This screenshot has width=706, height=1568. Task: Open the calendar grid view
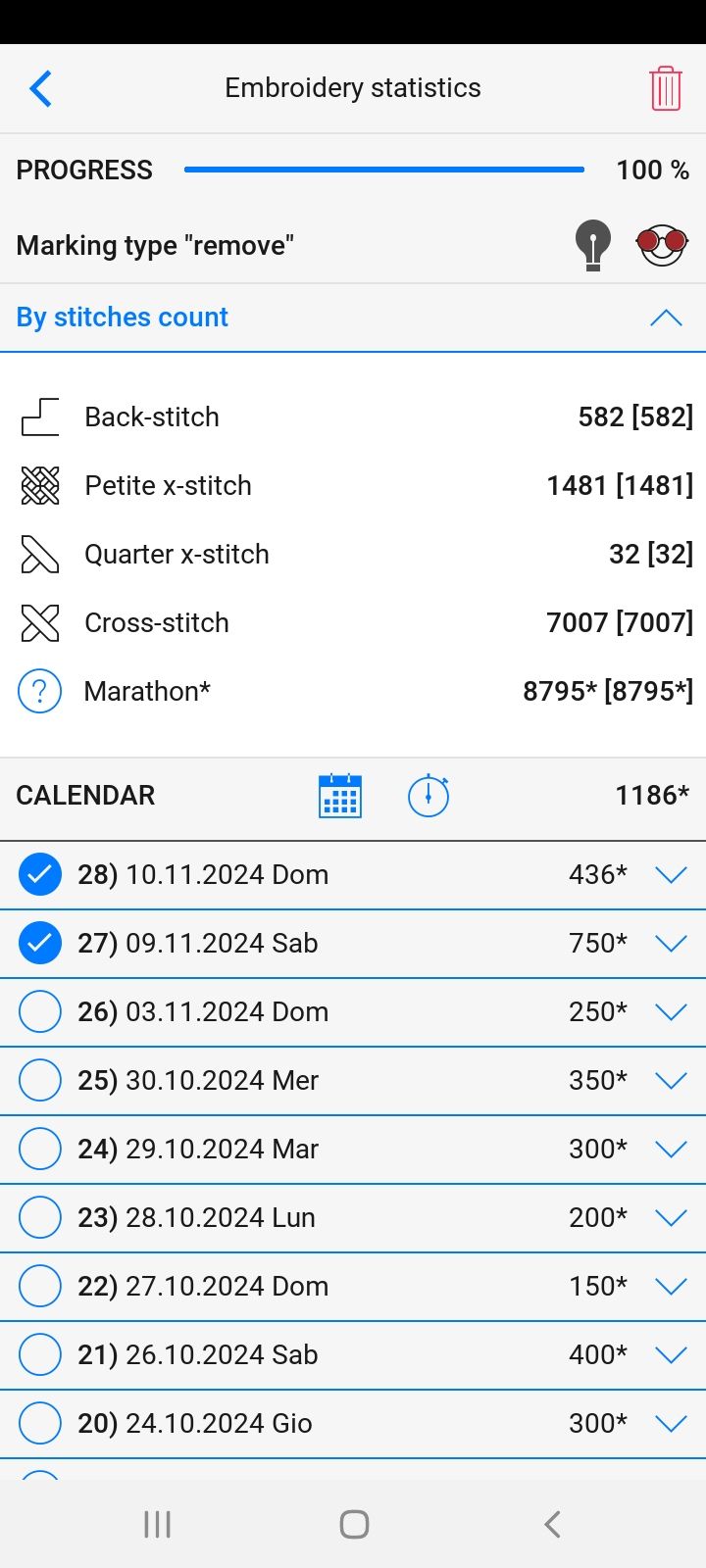click(x=340, y=795)
